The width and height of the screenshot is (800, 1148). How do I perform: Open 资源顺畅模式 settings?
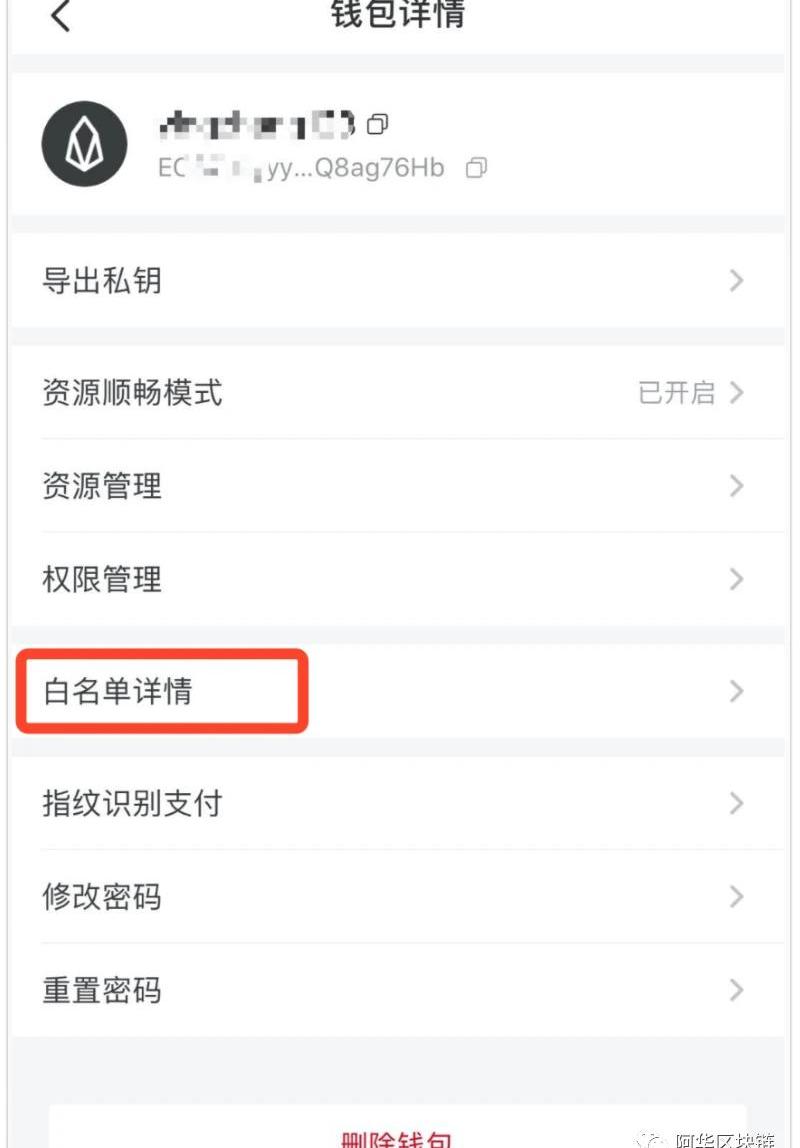tap(398, 392)
